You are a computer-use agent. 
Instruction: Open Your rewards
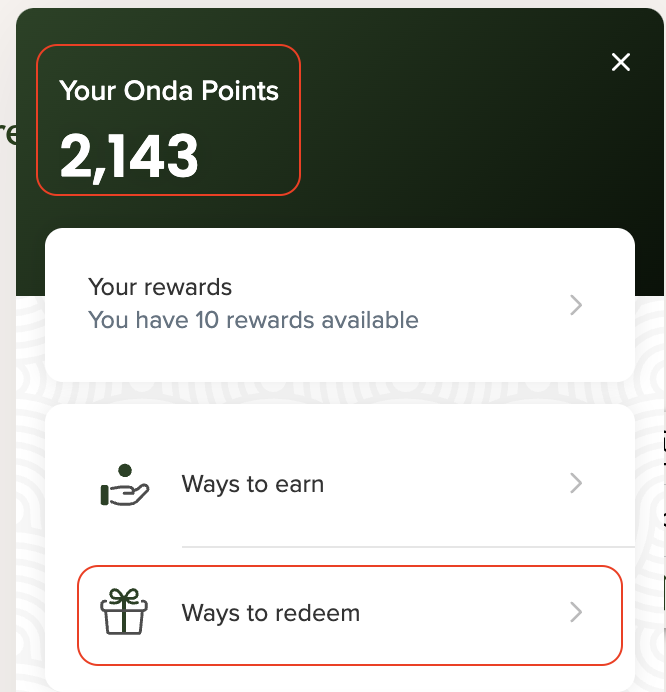[x=340, y=304]
